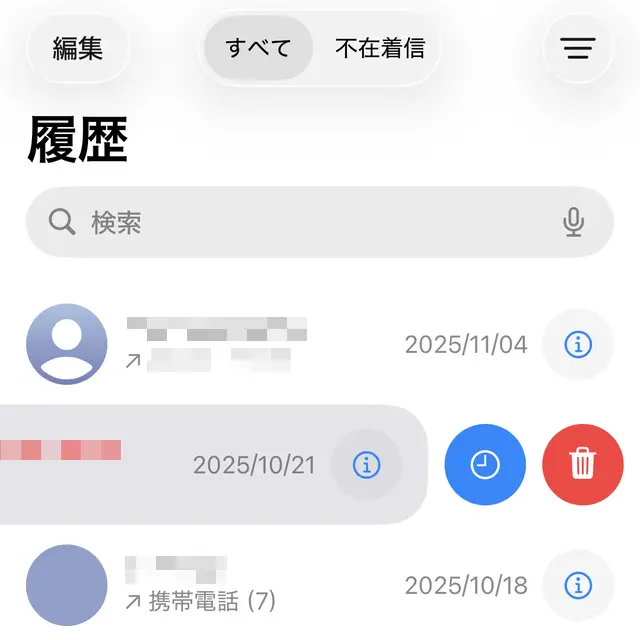The width and height of the screenshot is (640, 640).
Task: Start voice search with the microphone
Action: tap(573, 222)
